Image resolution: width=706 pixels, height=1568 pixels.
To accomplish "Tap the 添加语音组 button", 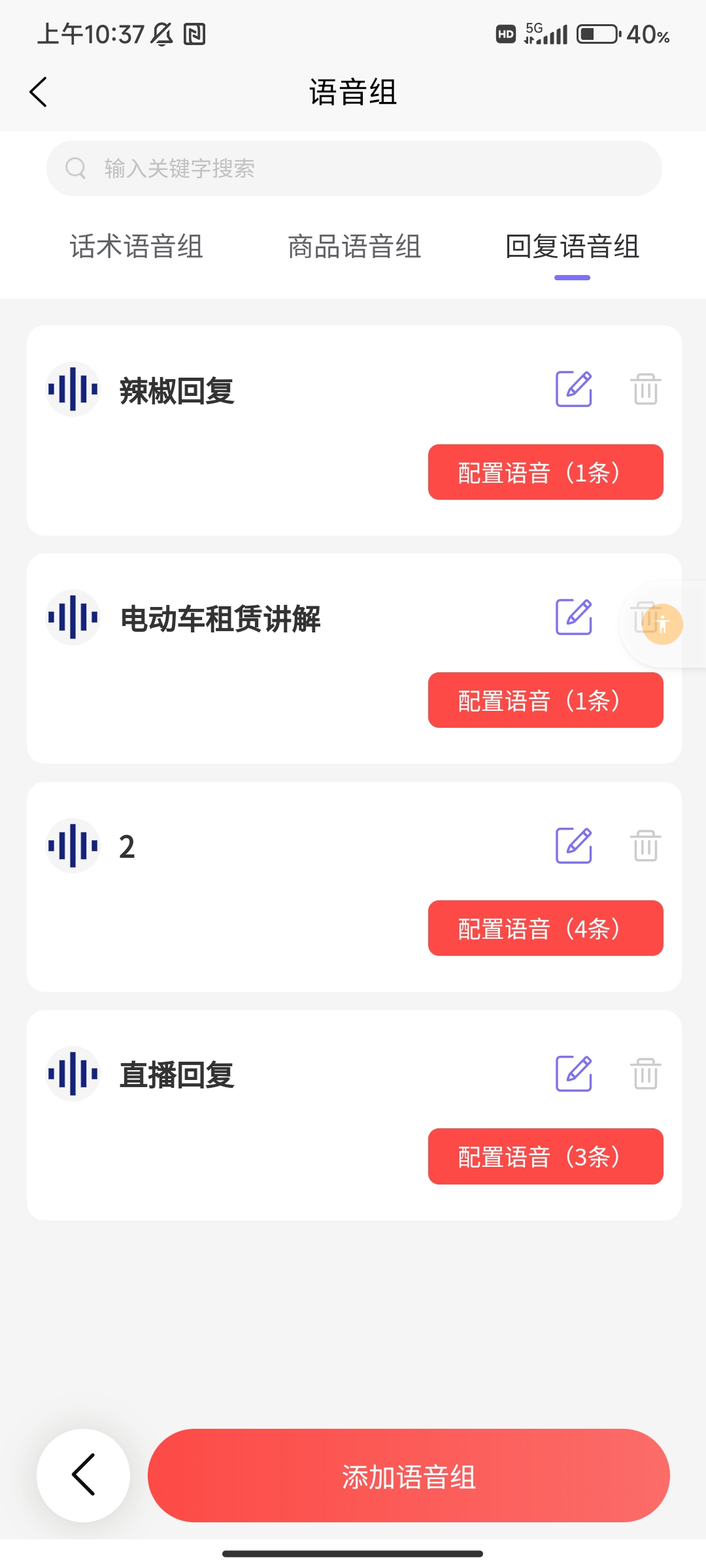I will coord(409,1476).
